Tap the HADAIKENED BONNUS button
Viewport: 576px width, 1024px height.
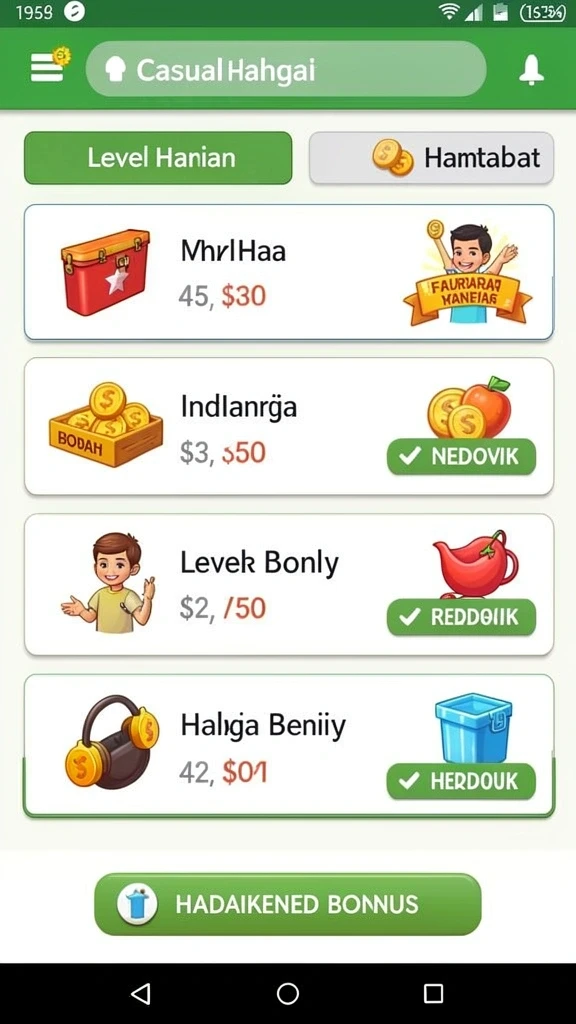point(287,904)
